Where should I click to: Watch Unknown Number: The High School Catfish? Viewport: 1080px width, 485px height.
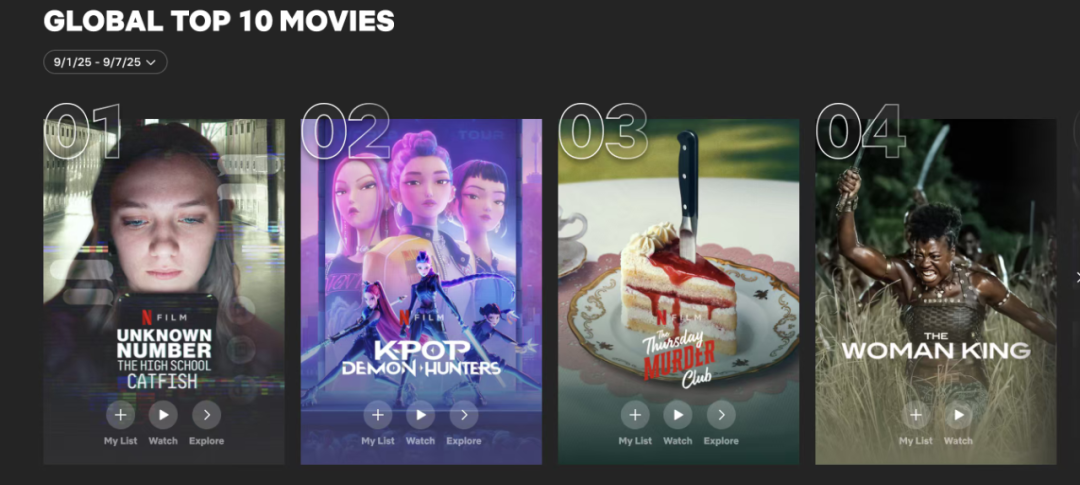pyautogui.click(x=163, y=414)
